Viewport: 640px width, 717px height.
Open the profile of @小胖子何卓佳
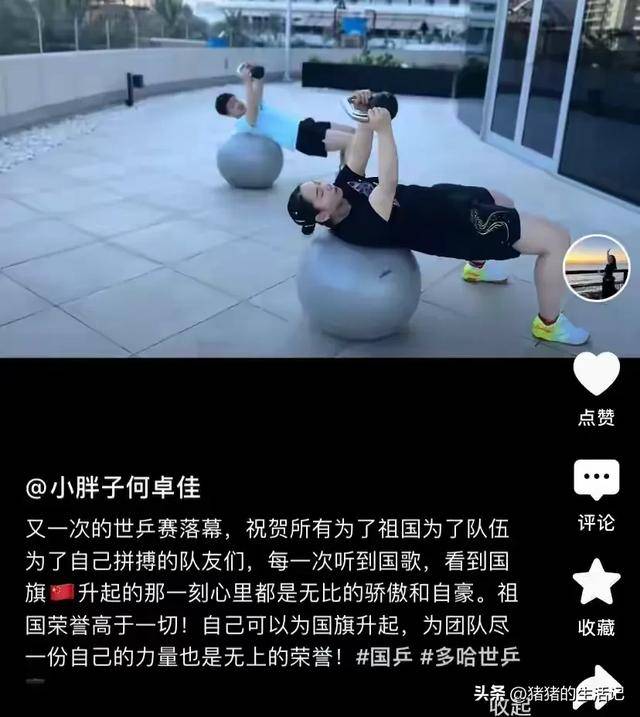click(113, 488)
